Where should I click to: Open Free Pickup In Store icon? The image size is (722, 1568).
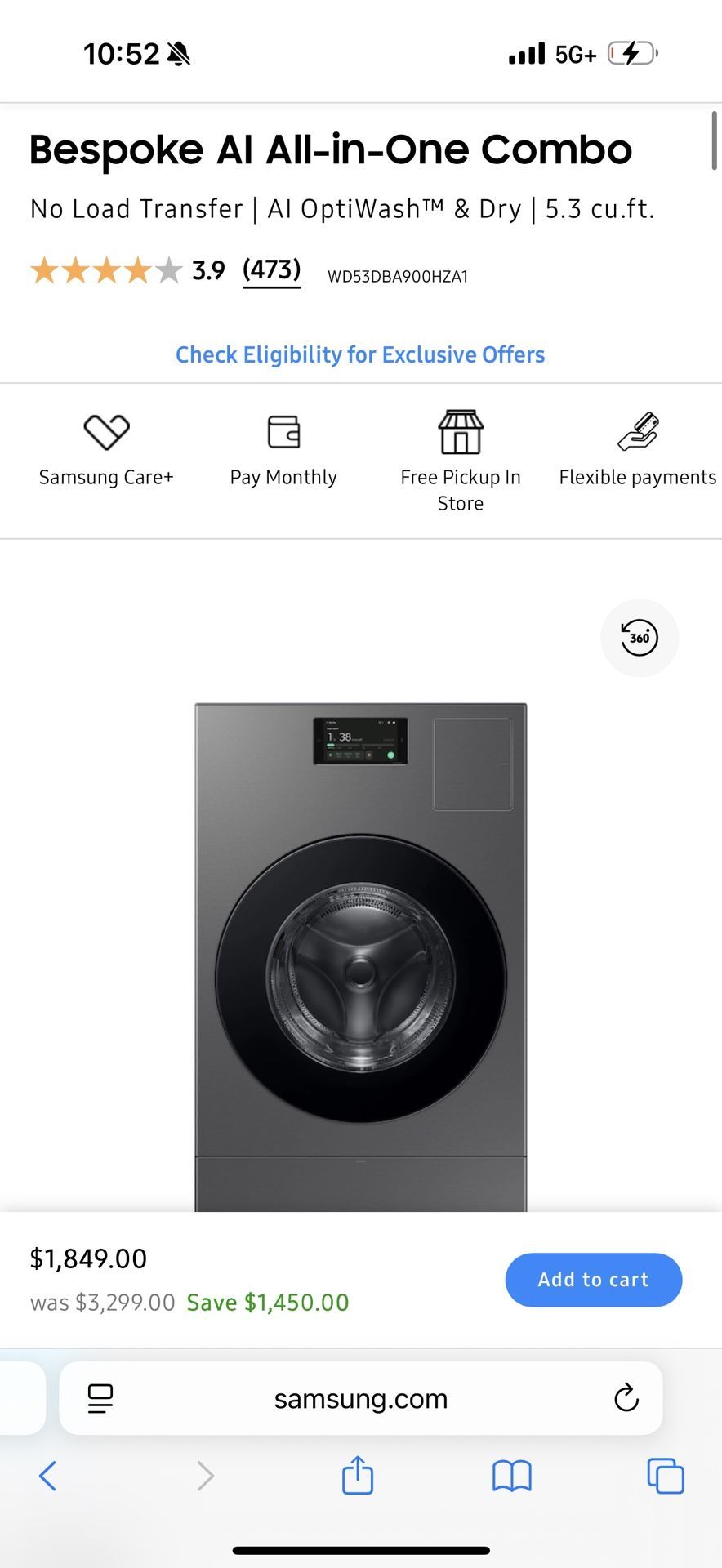[460, 432]
